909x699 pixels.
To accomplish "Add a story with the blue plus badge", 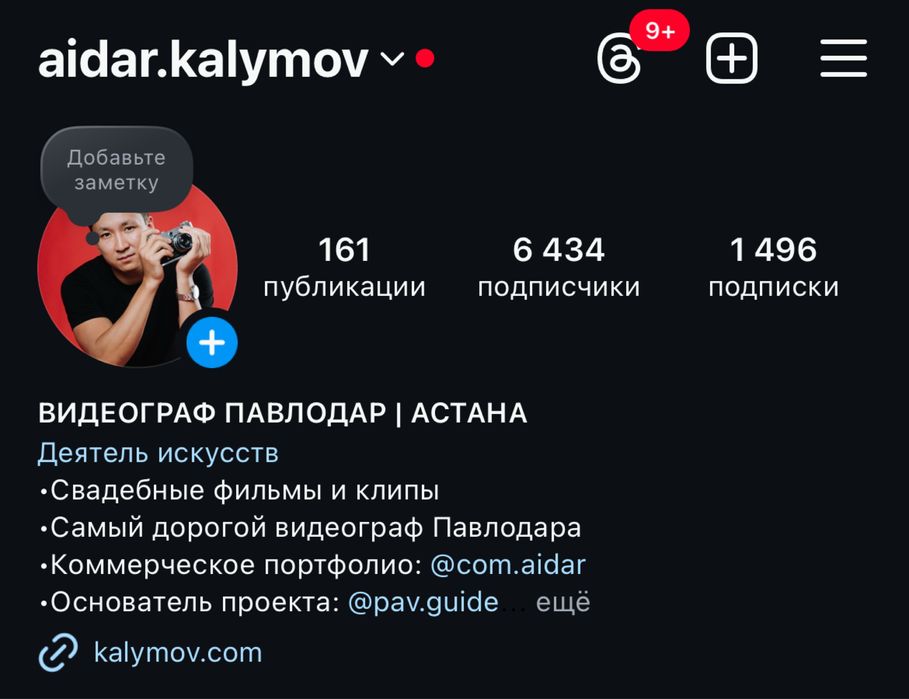I will pyautogui.click(x=212, y=344).
